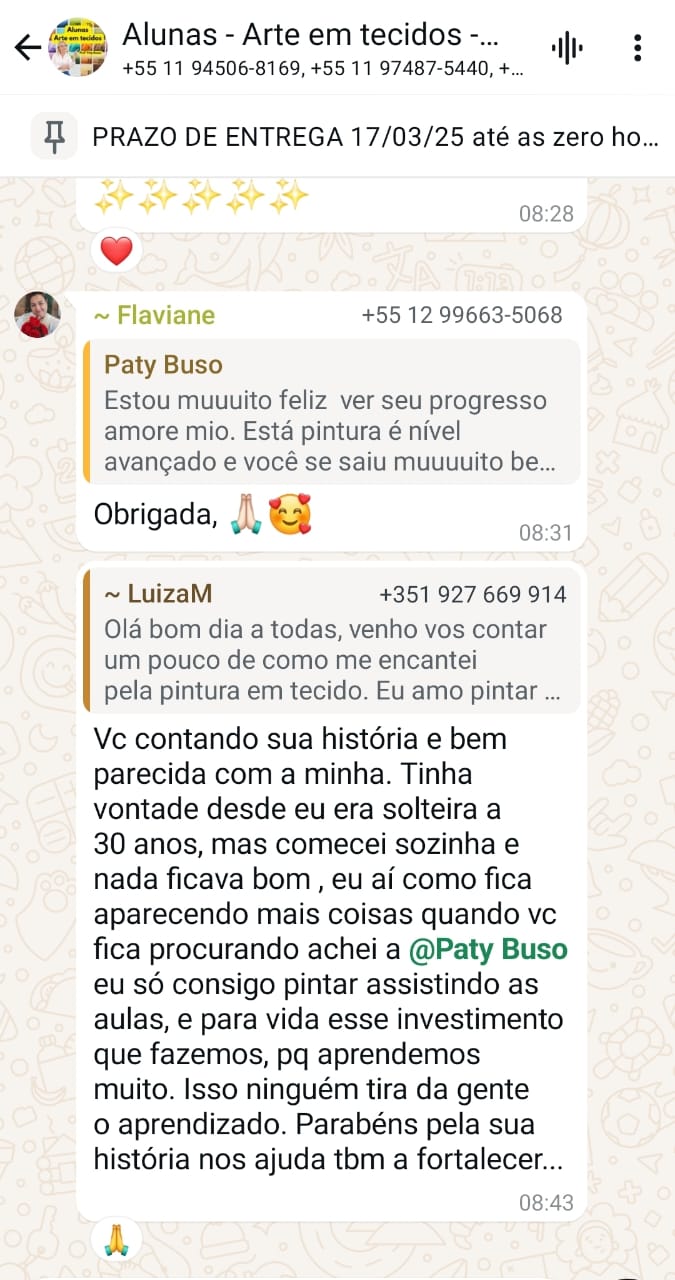
Task: Jump to the quoted LuizaM message
Action: [330, 640]
